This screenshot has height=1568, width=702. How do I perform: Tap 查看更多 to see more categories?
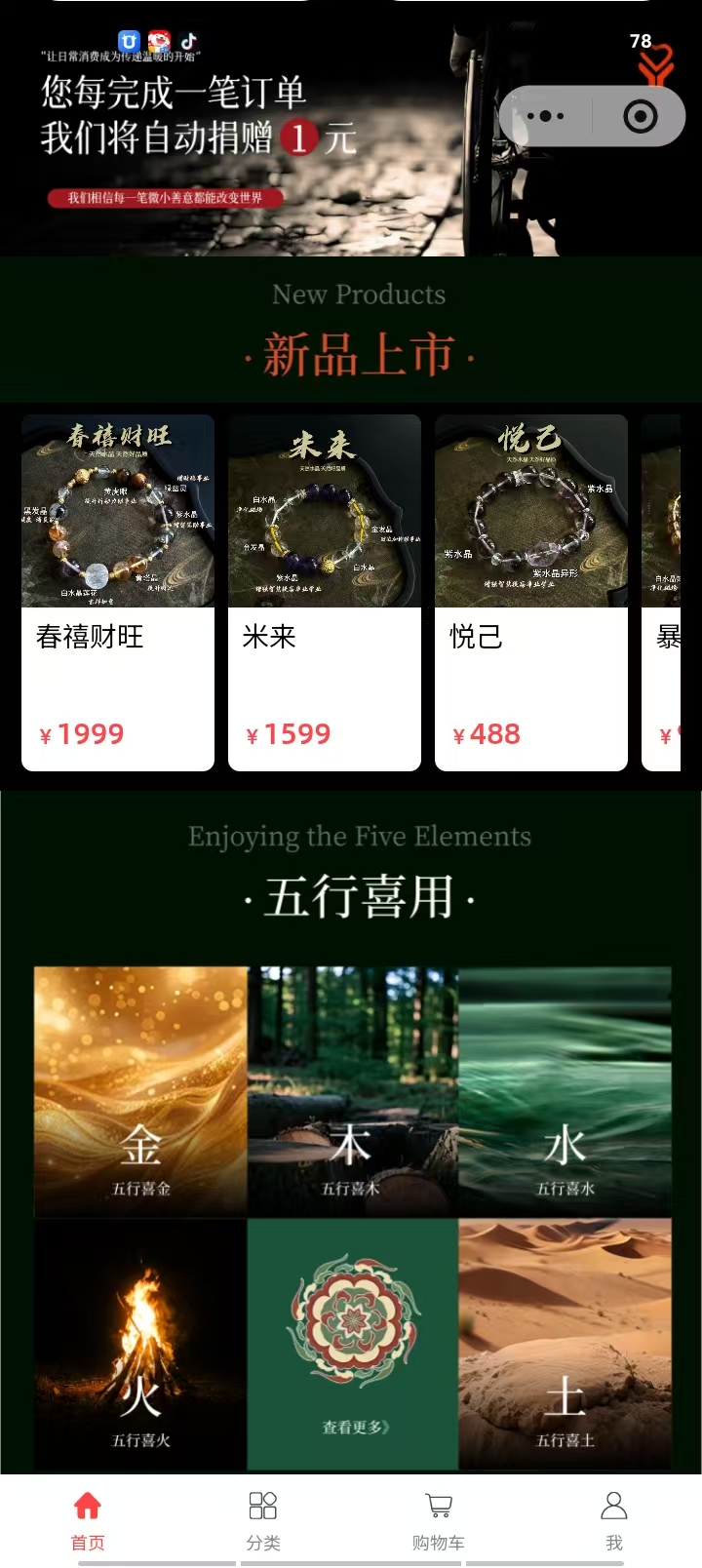[x=352, y=1343]
